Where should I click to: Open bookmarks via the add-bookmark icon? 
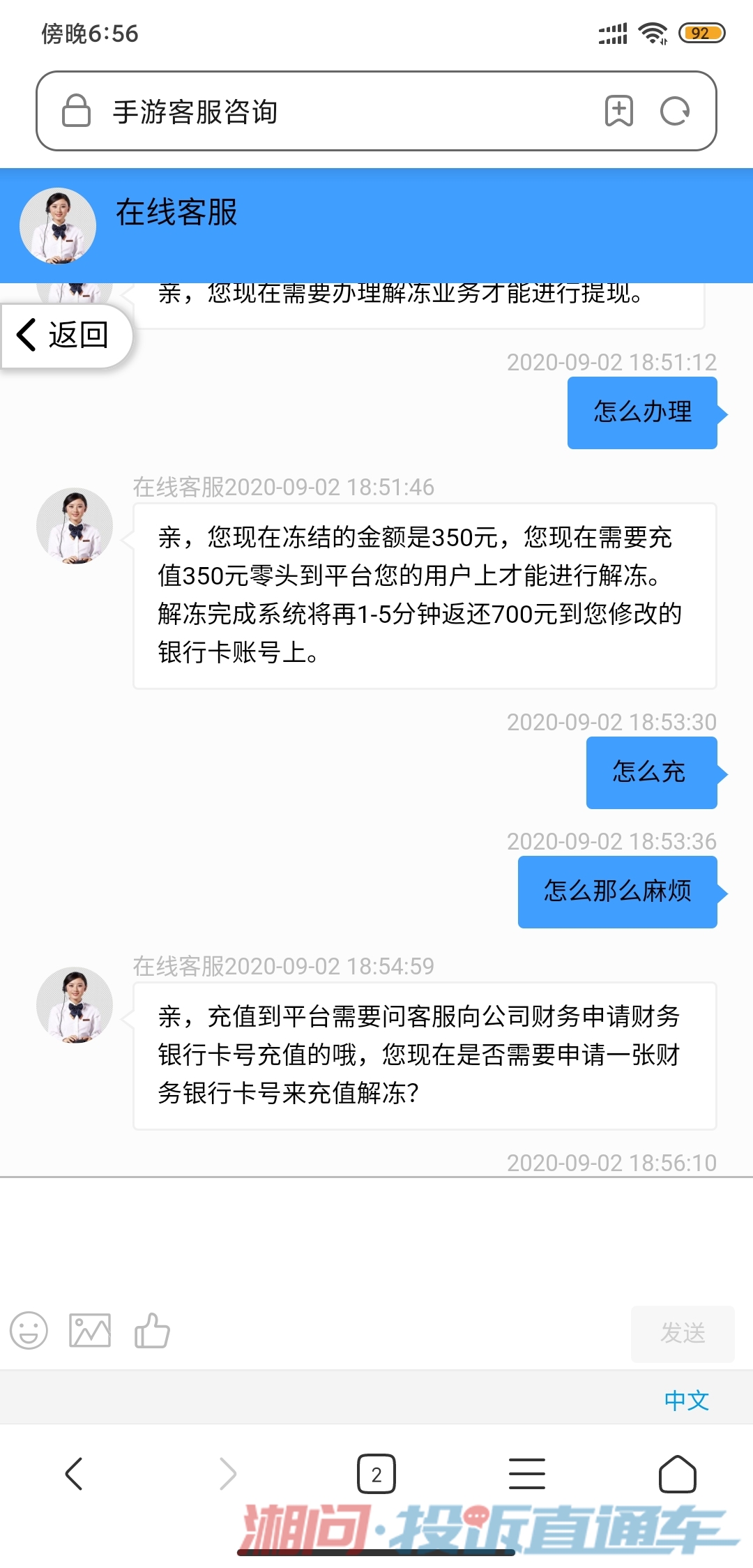coord(619,112)
